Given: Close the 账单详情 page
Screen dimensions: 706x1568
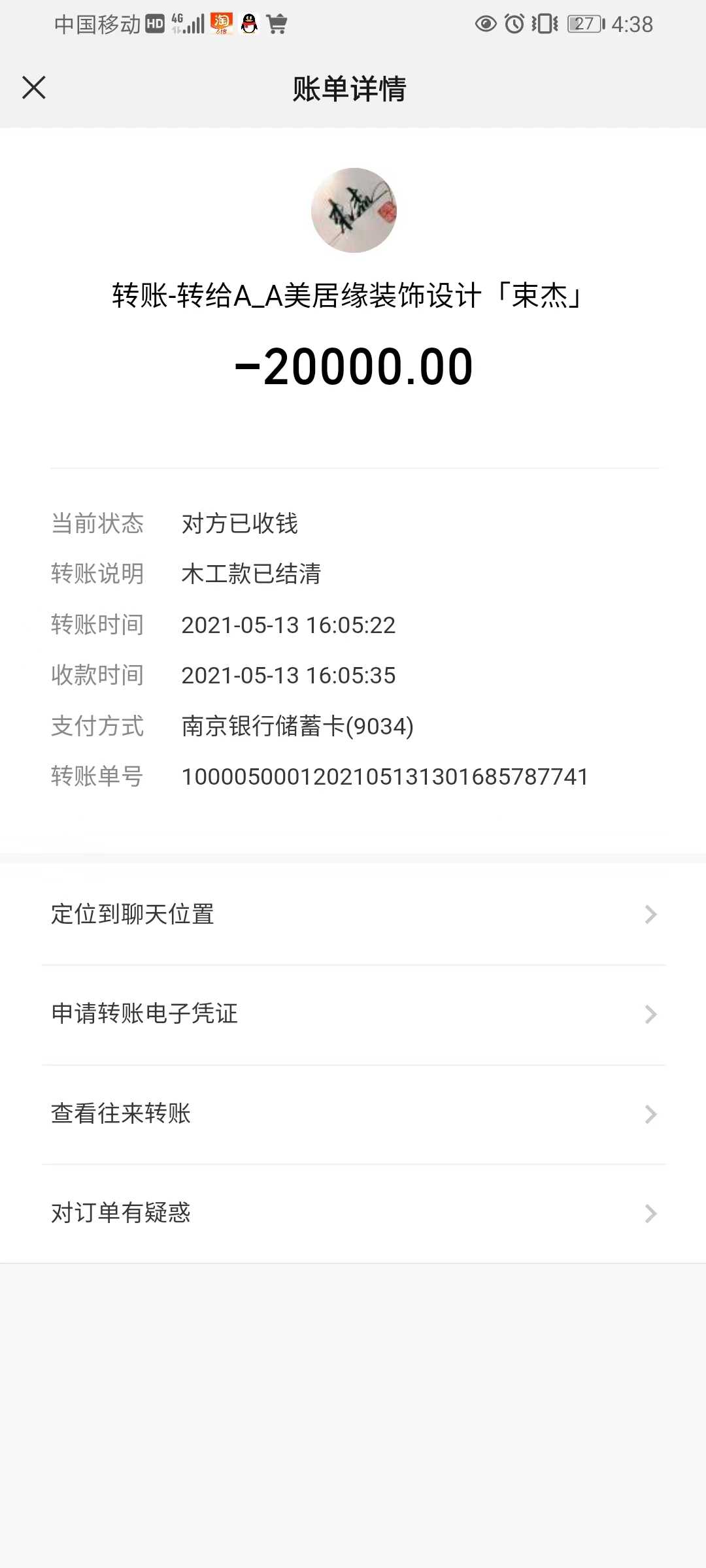Looking at the screenshot, I should click(34, 88).
